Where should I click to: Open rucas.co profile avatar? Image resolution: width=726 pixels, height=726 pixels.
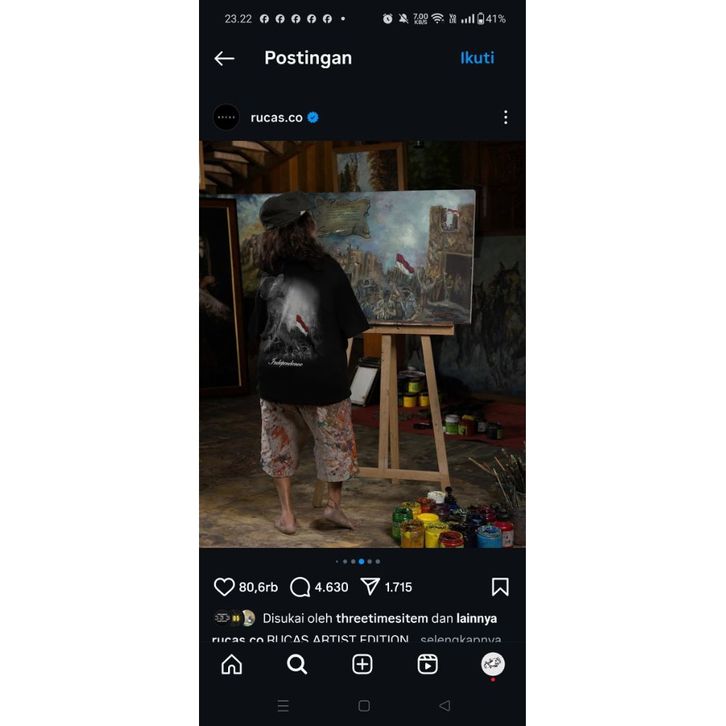coord(226,117)
